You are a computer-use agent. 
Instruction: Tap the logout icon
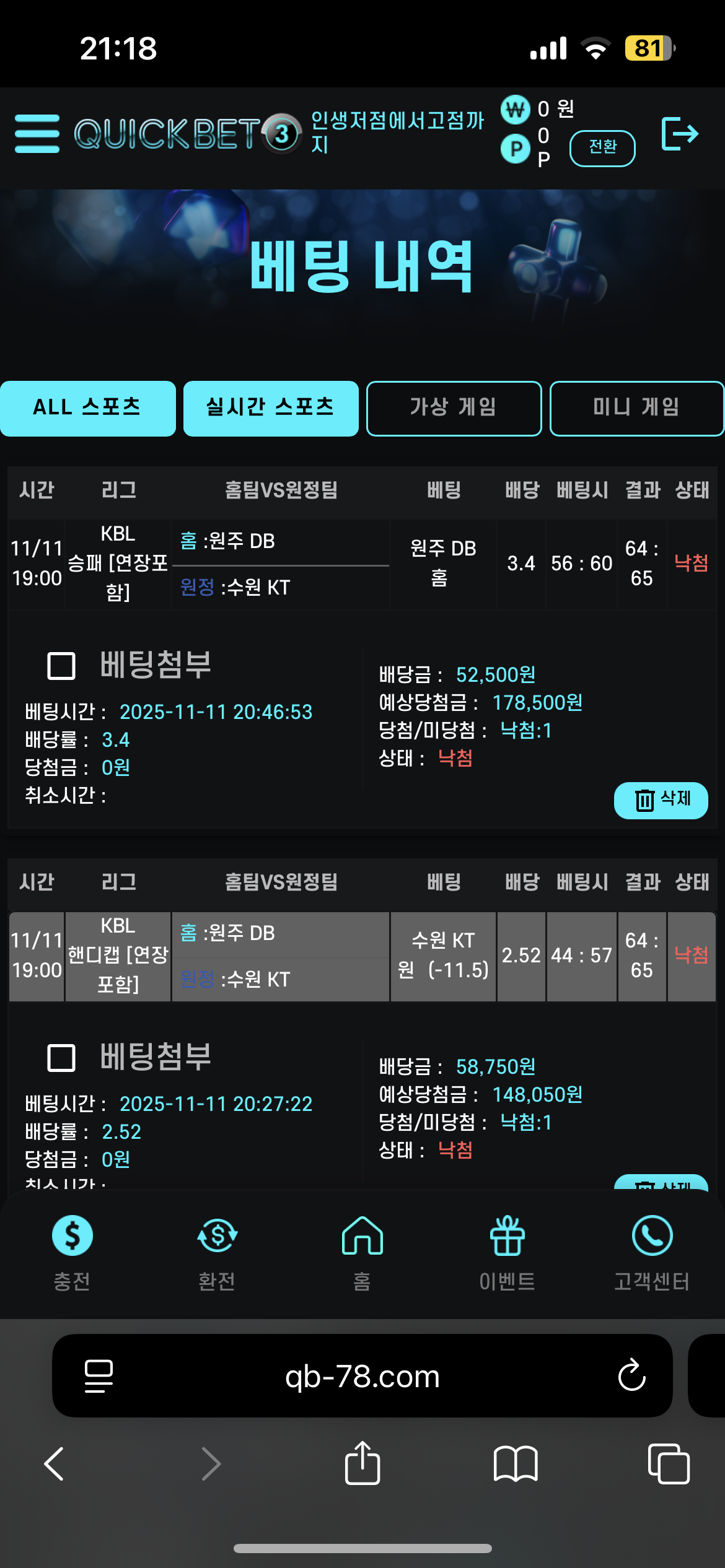point(680,134)
